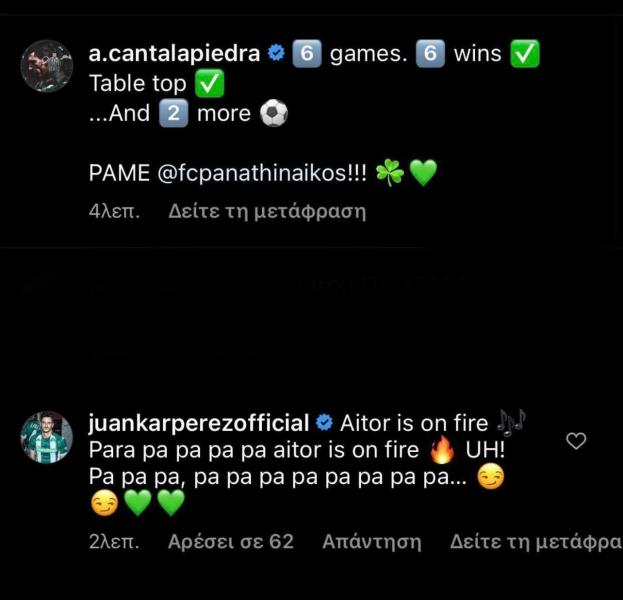The height and width of the screenshot is (600, 623).
Task: Like juankarperezofficial's comment with the heart
Action: point(576,441)
